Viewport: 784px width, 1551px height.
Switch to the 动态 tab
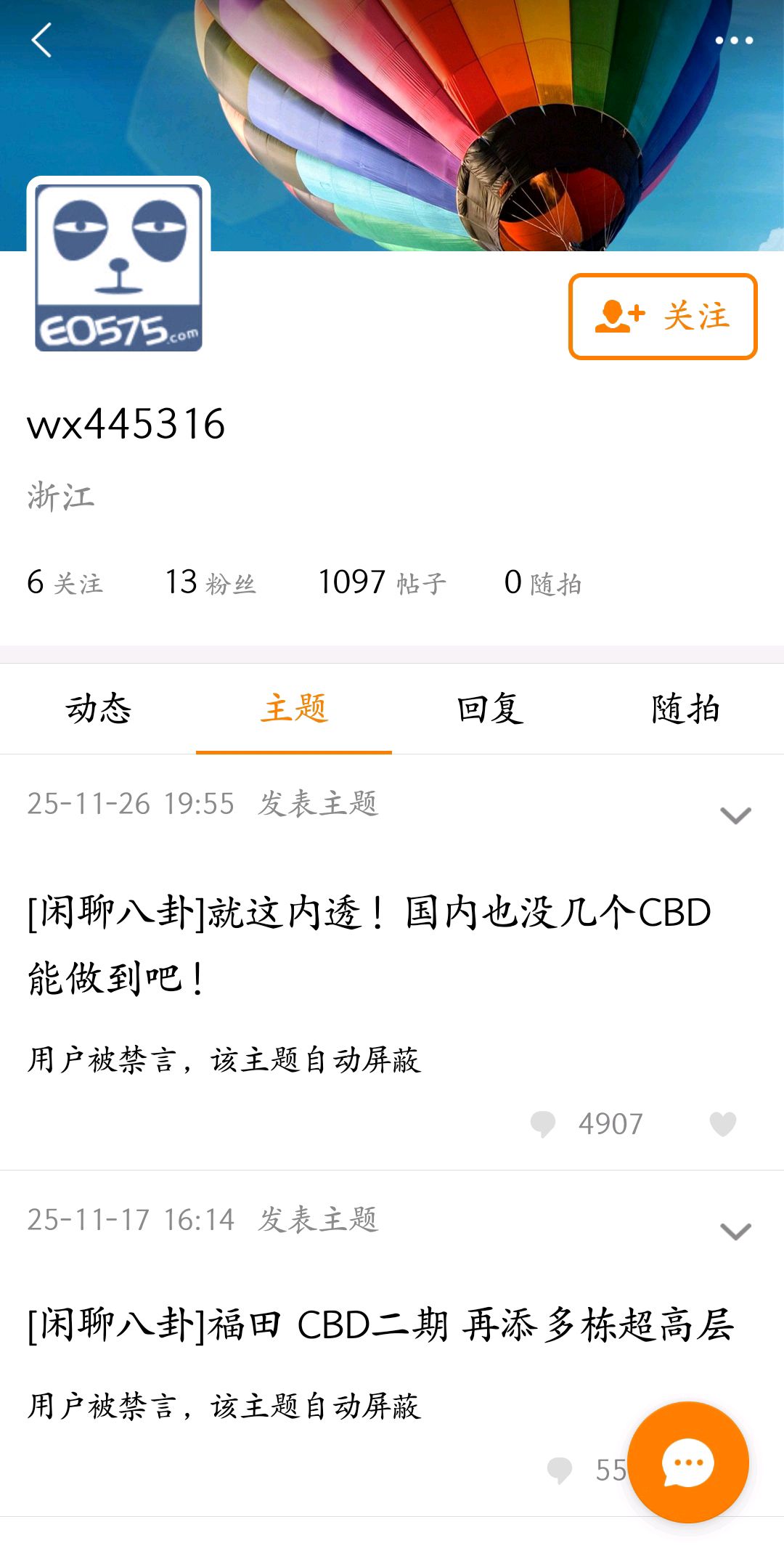[98, 709]
